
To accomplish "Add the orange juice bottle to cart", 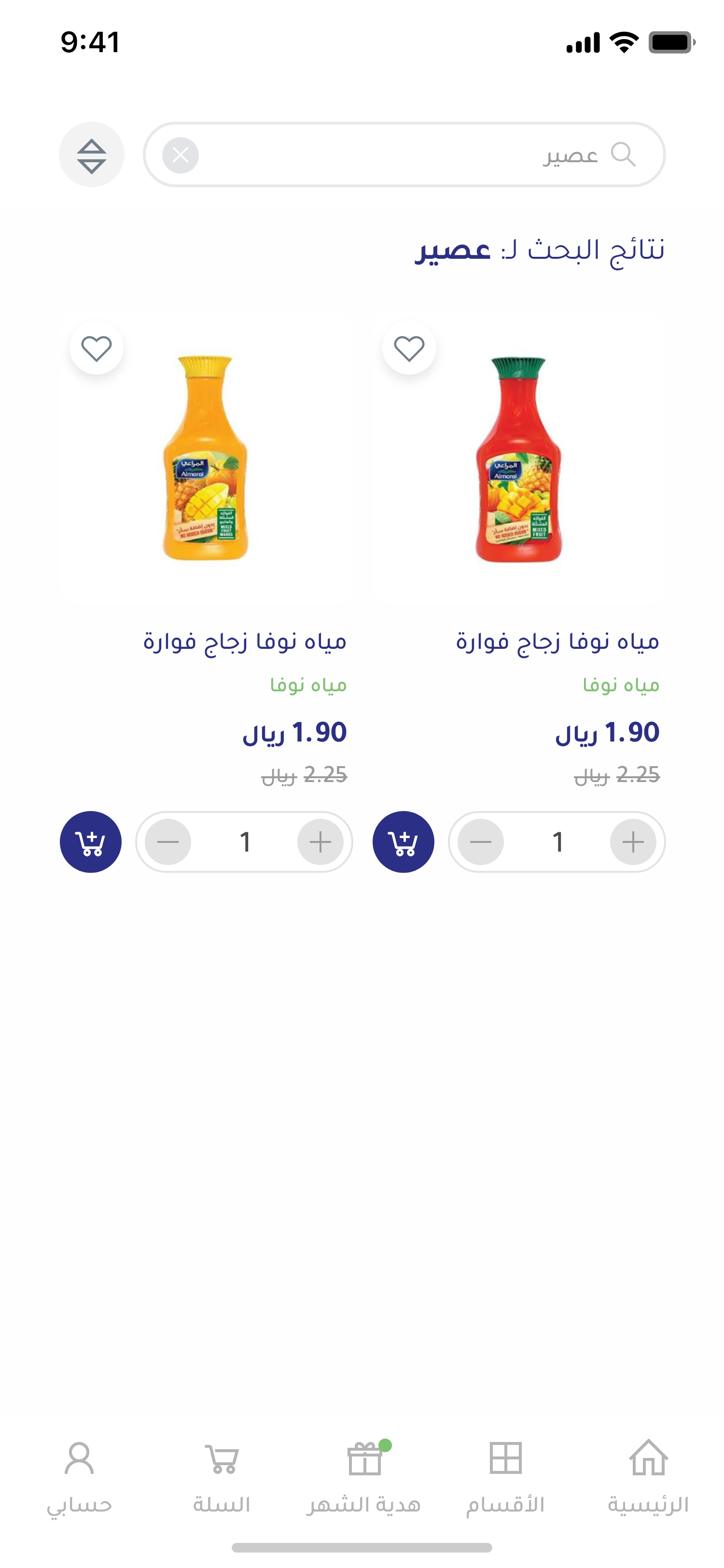I will tap(91, 842).
